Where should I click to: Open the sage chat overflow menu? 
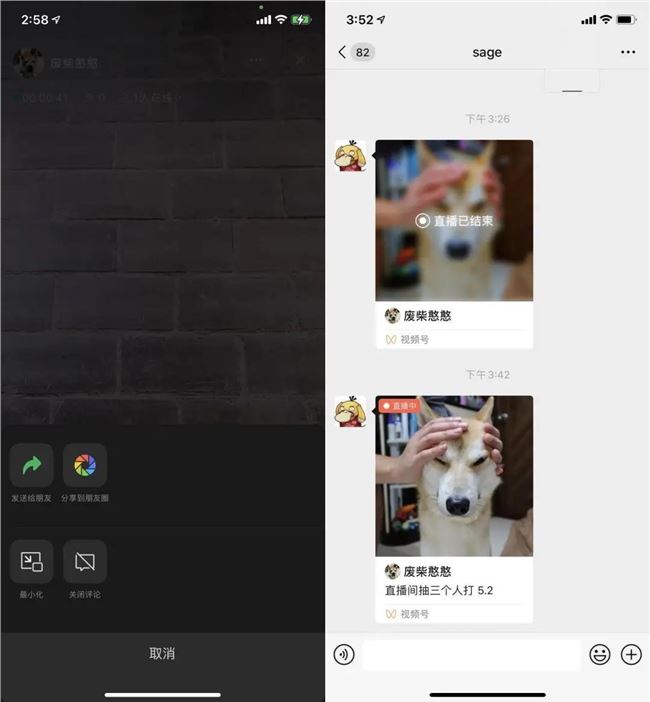[627, 52]
